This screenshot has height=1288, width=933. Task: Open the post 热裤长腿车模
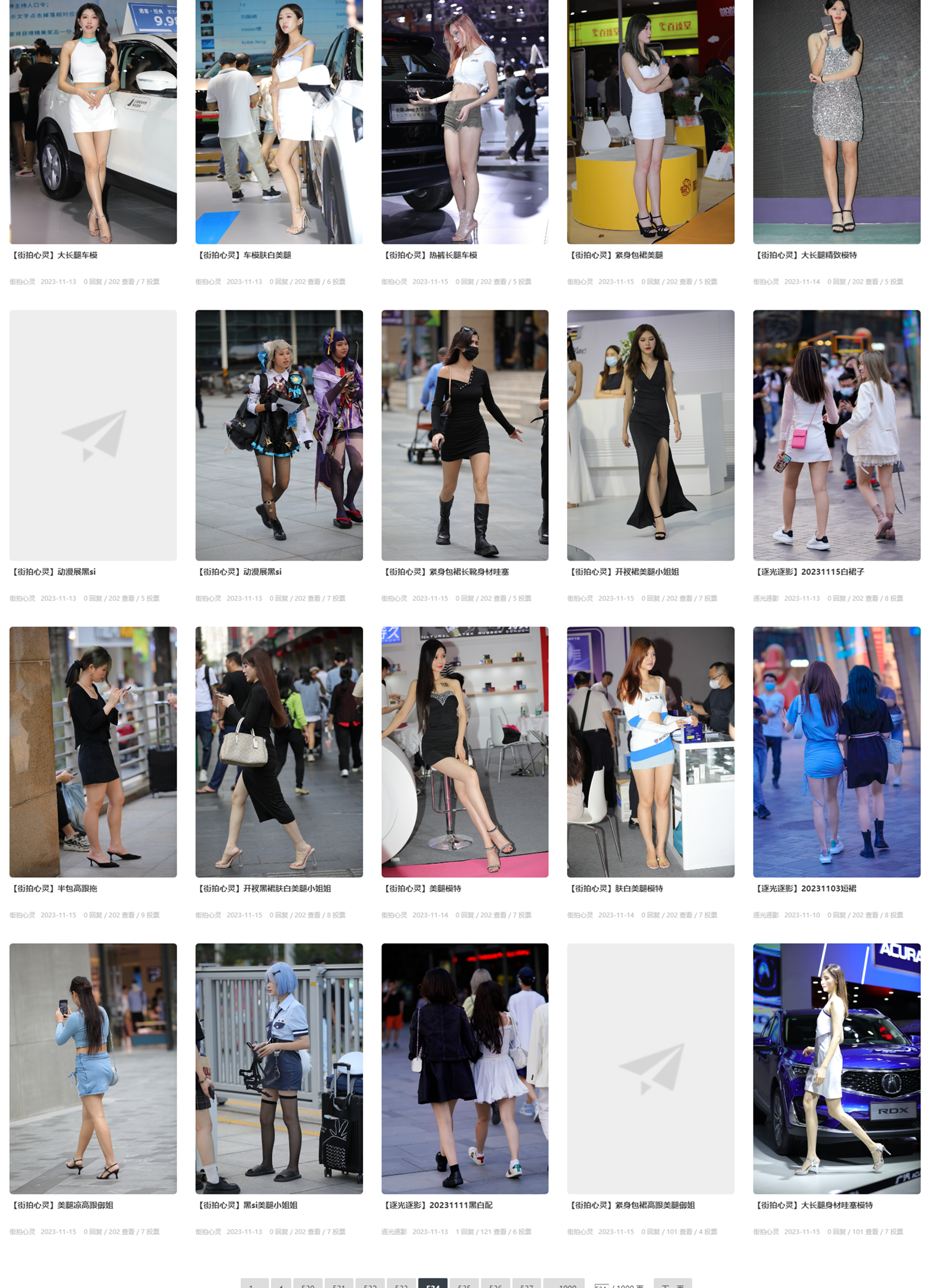(x=430, y=256)
